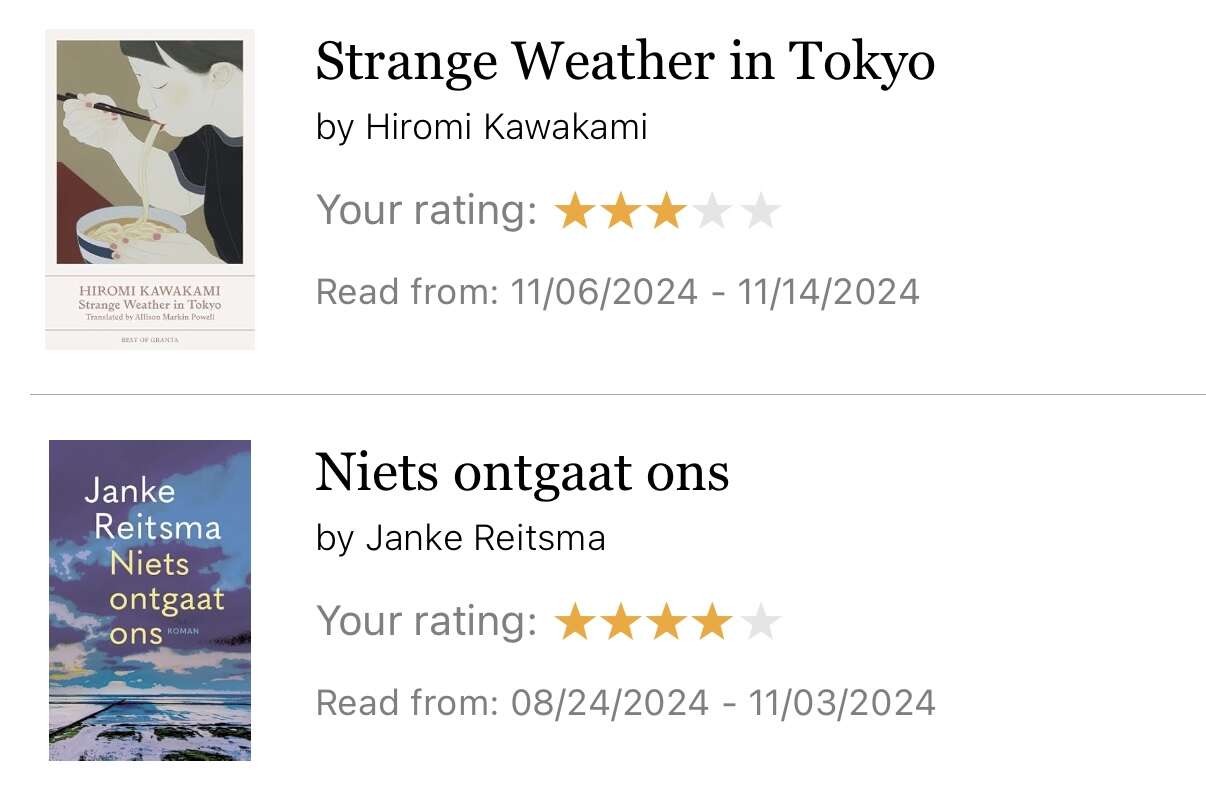Open the Niets ontgaat ons book cover
1206x785 pixels.
click(x=150, y=600)
